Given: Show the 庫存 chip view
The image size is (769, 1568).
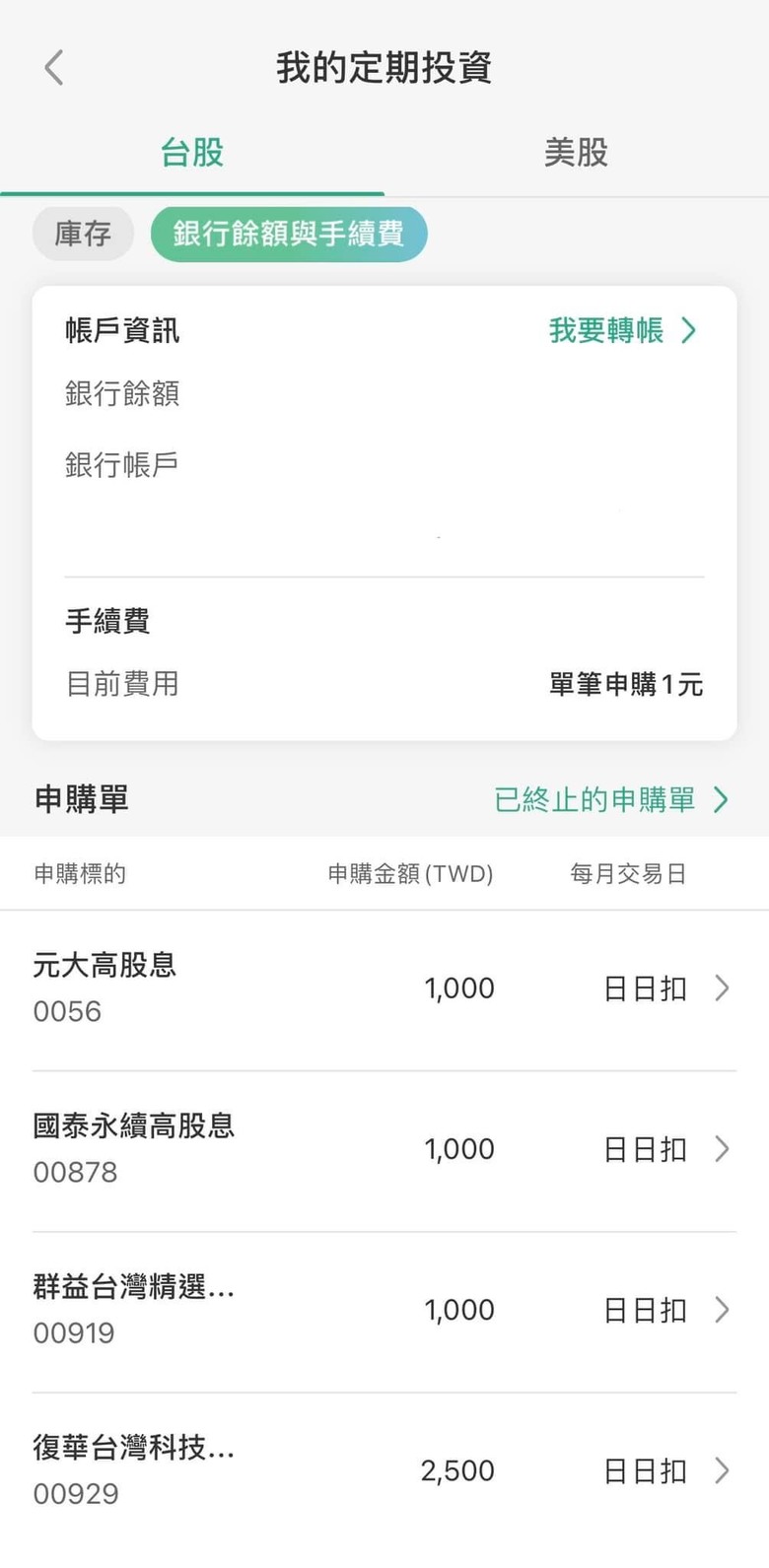Looking at the screenshot, I should tap(83, 234).
